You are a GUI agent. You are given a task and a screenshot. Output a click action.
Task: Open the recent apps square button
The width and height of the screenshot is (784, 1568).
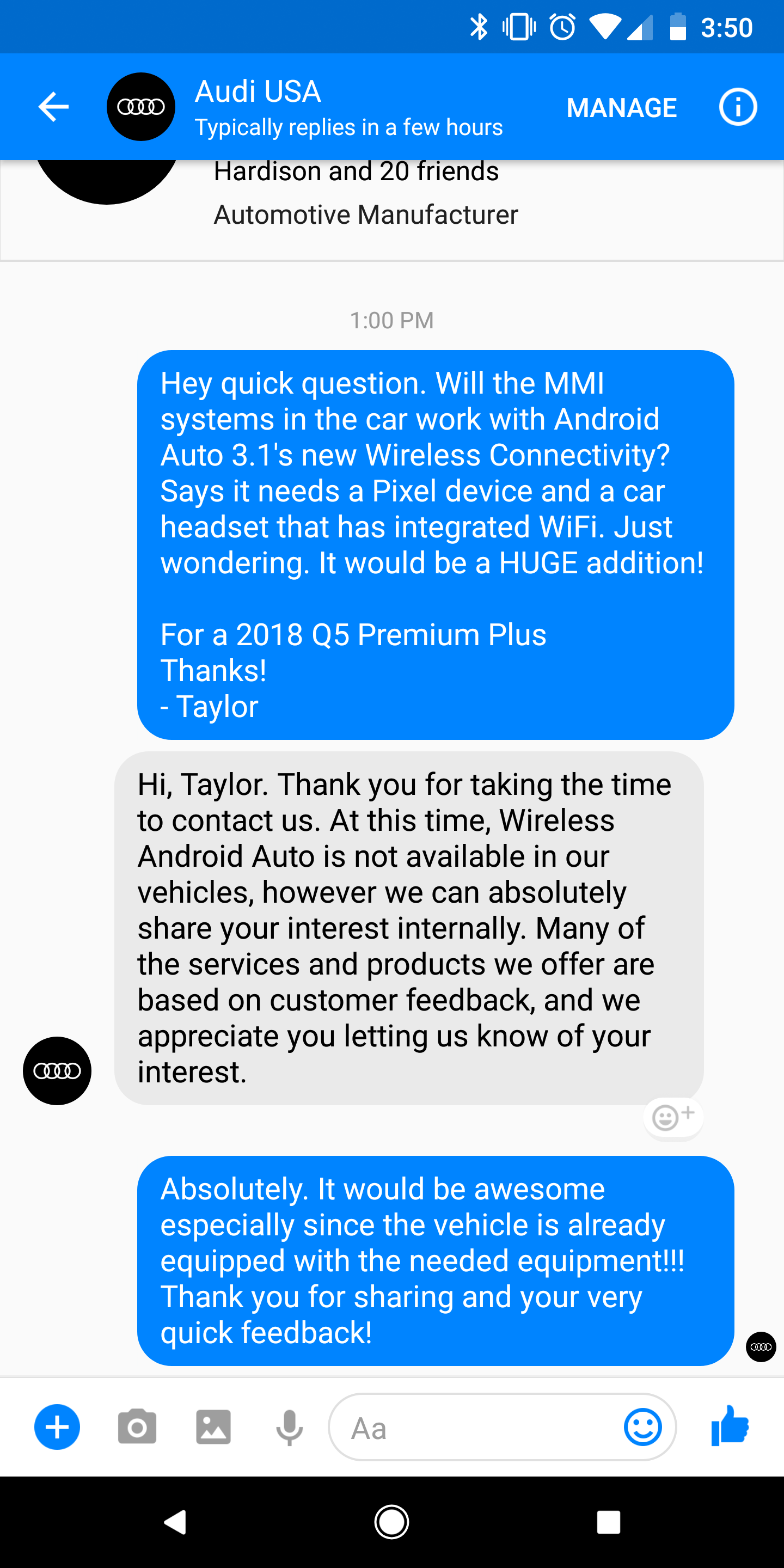(x=608, y=1522)
